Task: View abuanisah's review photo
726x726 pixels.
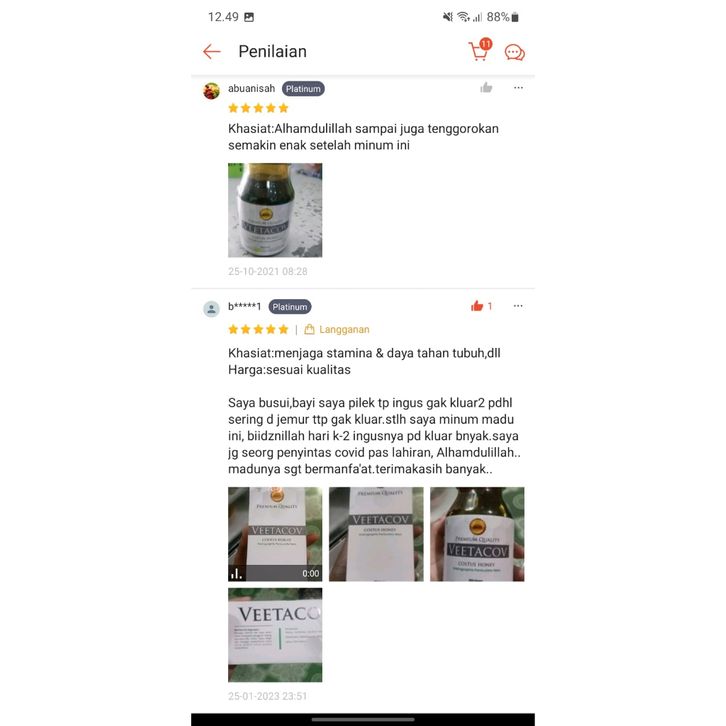Action: tap(275, 210)
